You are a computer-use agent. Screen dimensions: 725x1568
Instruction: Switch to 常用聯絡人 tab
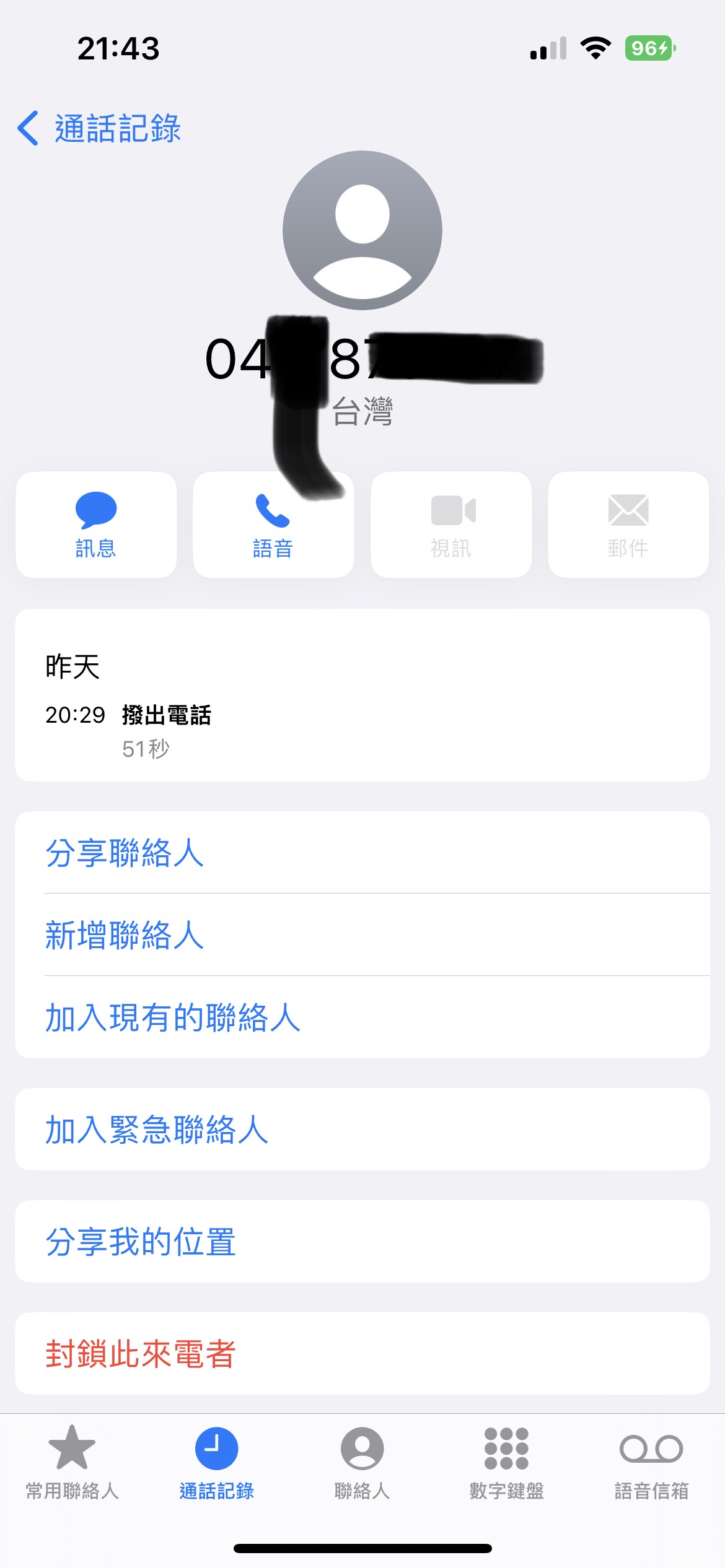[x=72, y=1461]
